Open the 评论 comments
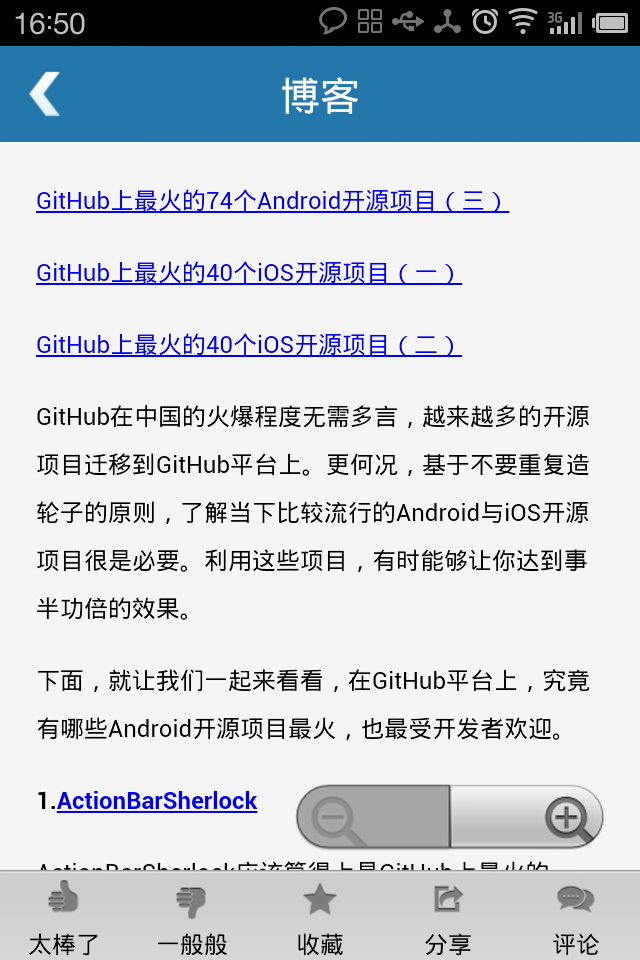This screenshot has height=960, width=640. (576, 916)
